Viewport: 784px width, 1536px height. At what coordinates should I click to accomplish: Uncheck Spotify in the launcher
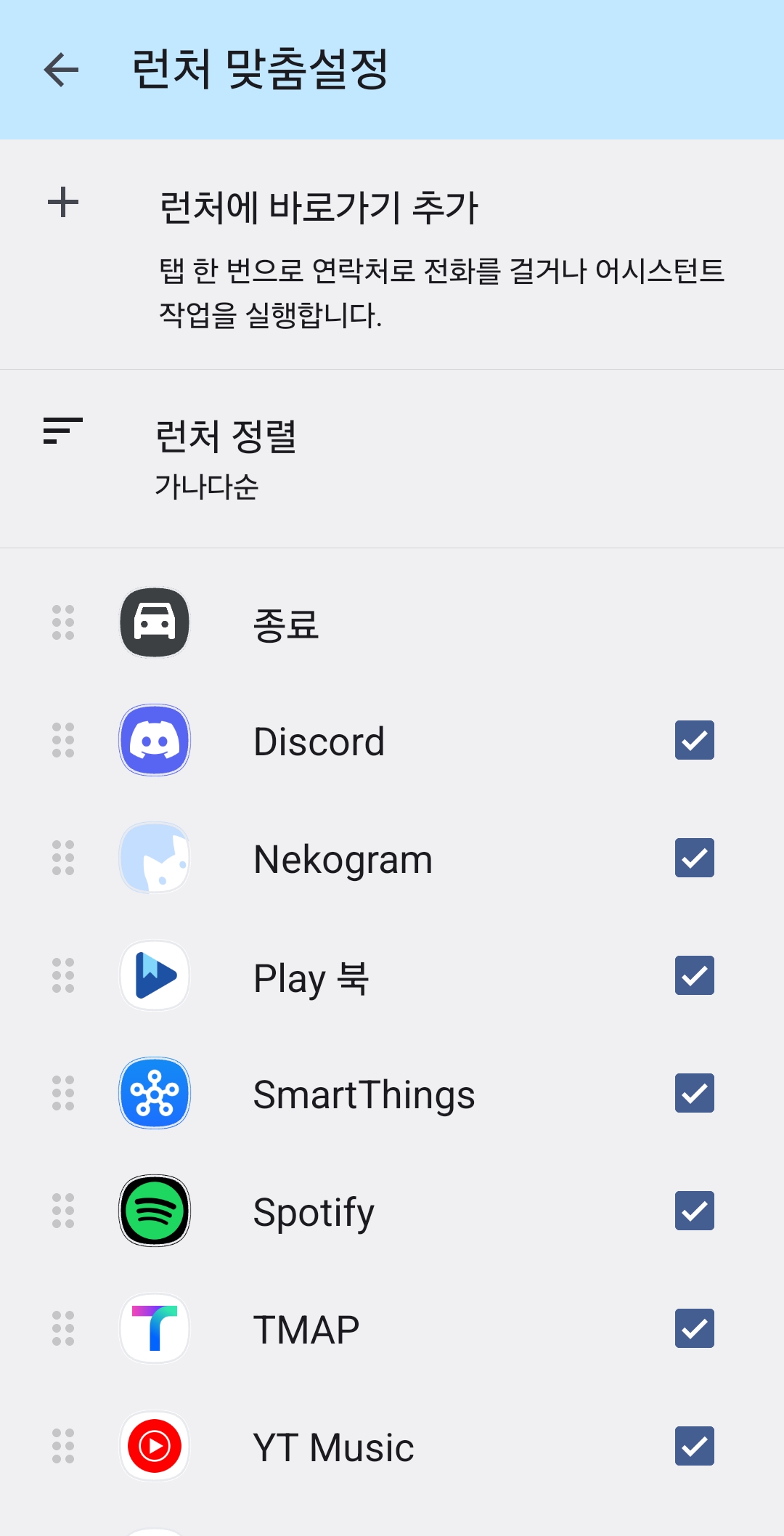pos(694,1211)
